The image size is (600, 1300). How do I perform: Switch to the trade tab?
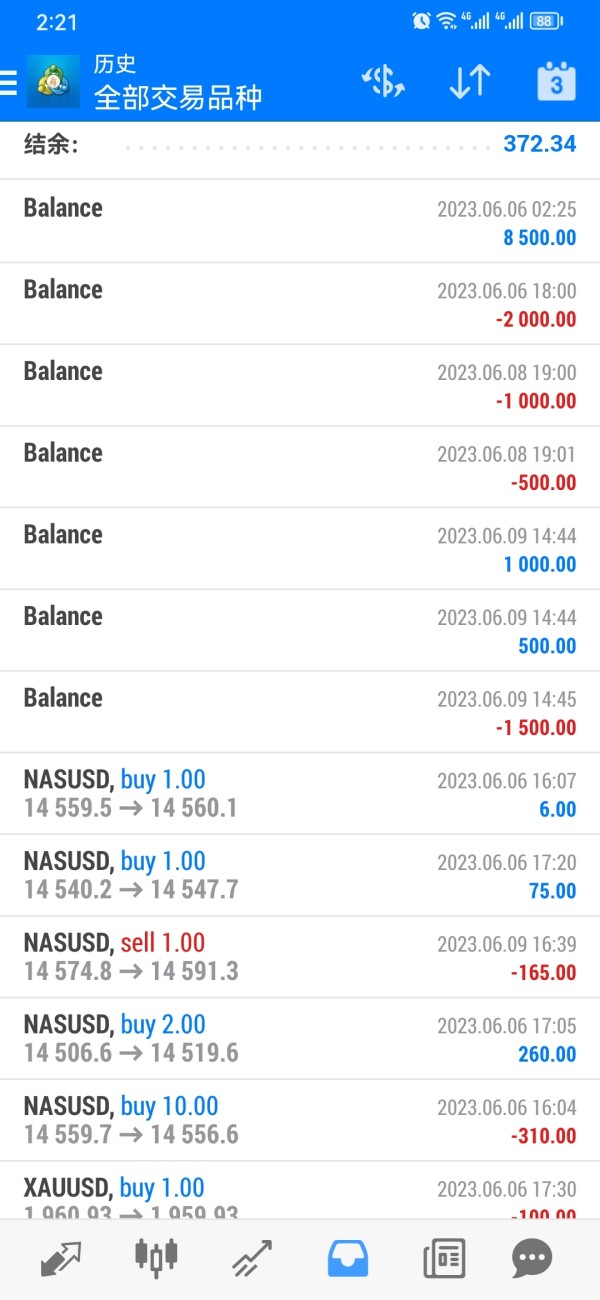[252, 1258]
